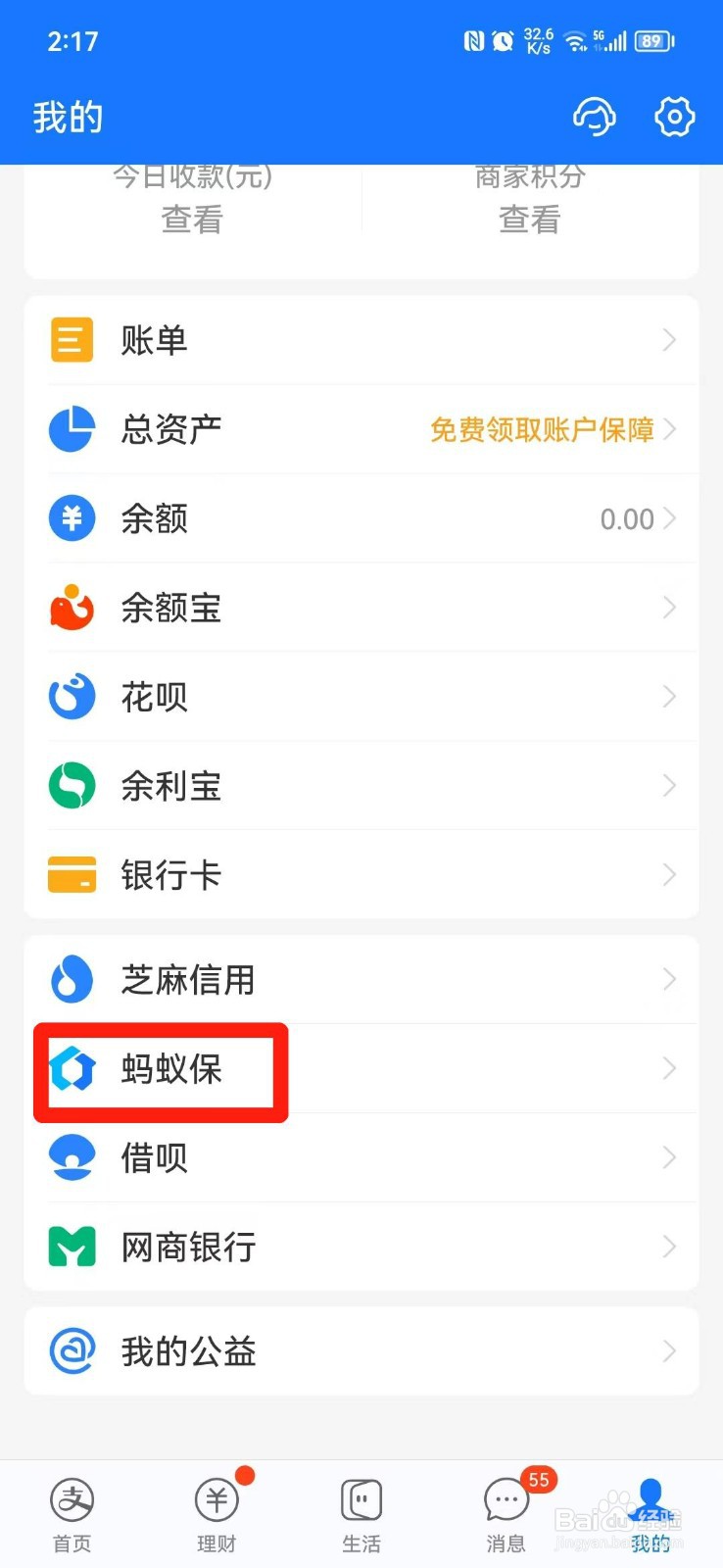Expand the 总资产 row chevron
This screenshot has height=1568, width=723.
[670, 429]
